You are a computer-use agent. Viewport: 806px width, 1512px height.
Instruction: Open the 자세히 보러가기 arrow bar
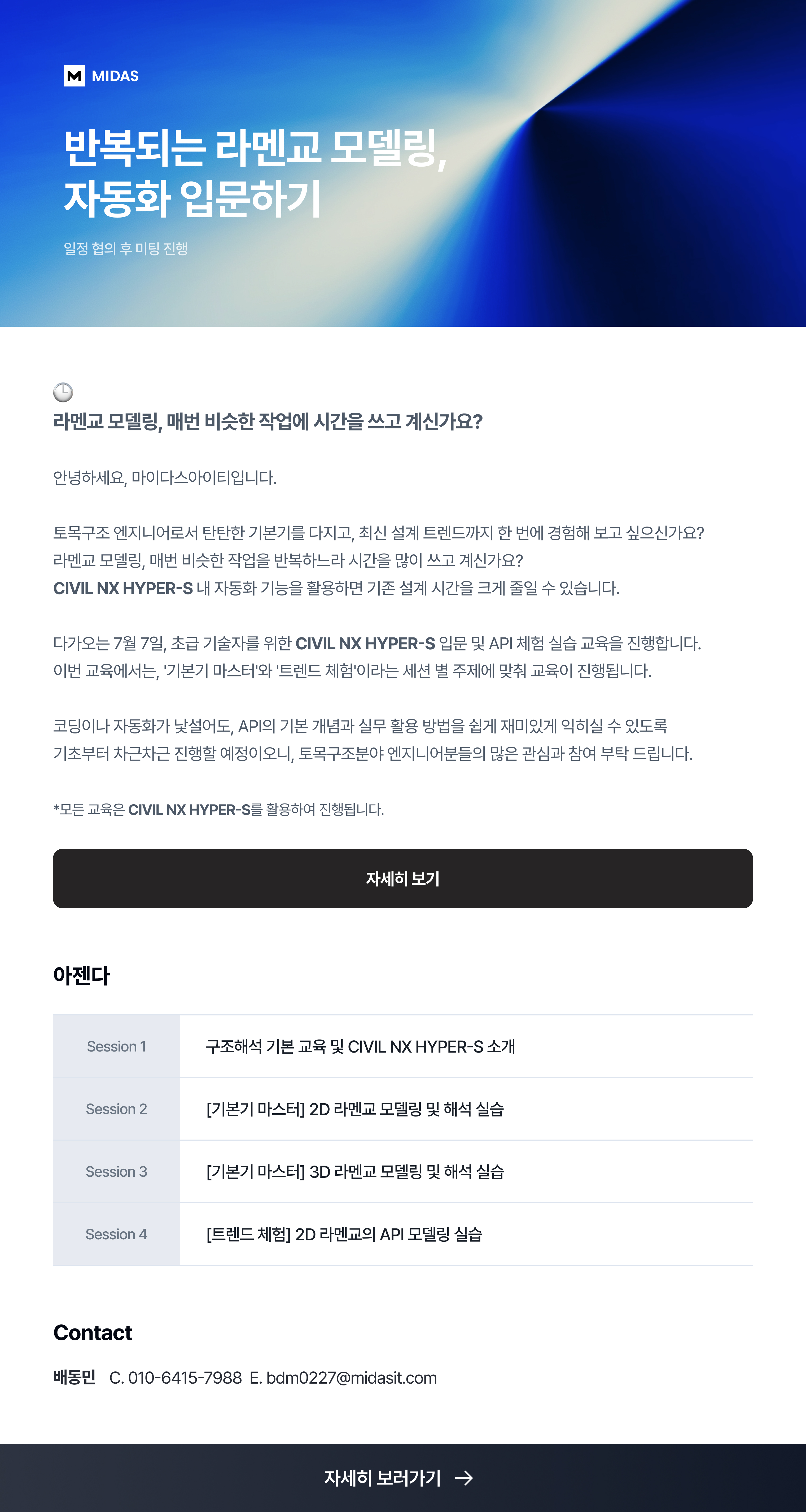[402, 1478]
